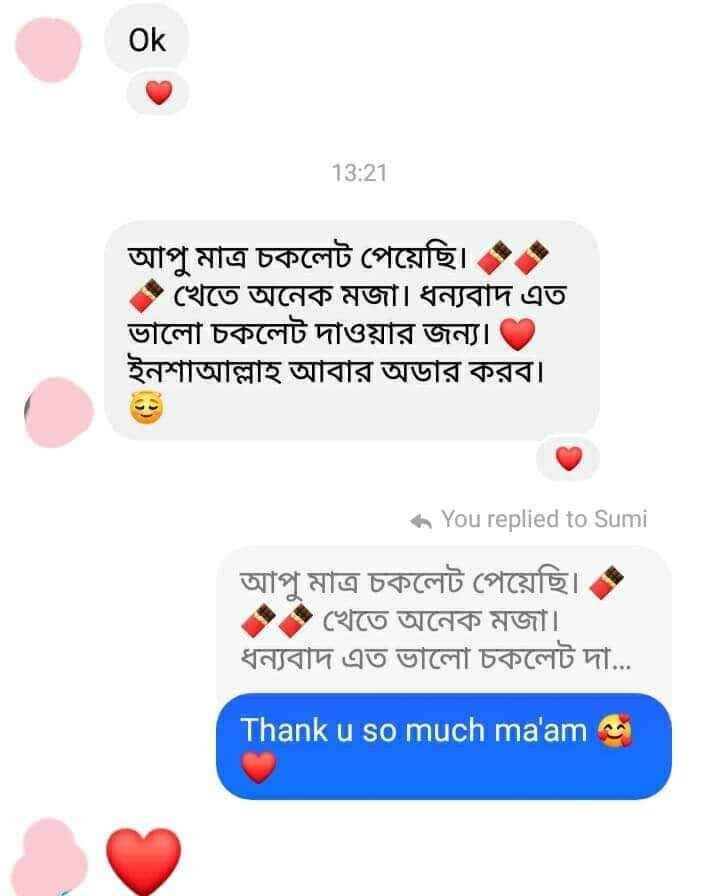Tap the red heart reaction on the Bengali message
720x896 pixels.
pyautogui.click(x=569, y=461)
